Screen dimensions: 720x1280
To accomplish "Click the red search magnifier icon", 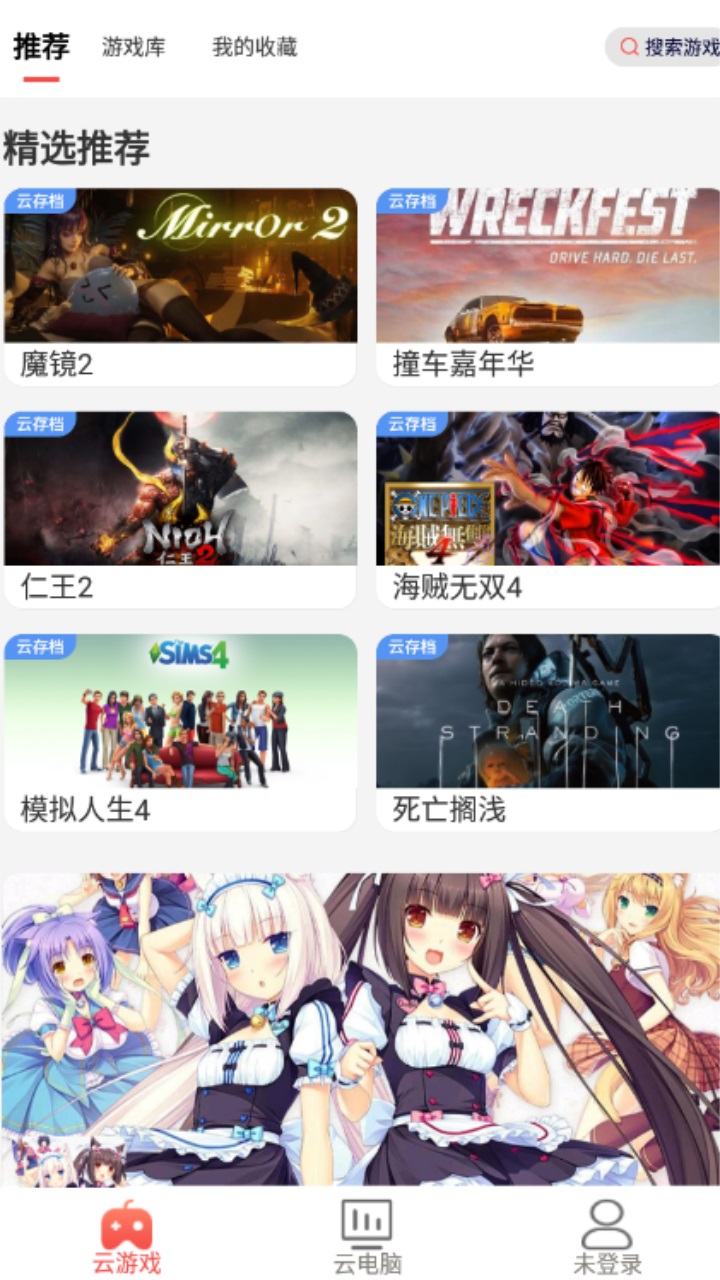I will click(x=629, y=46).
